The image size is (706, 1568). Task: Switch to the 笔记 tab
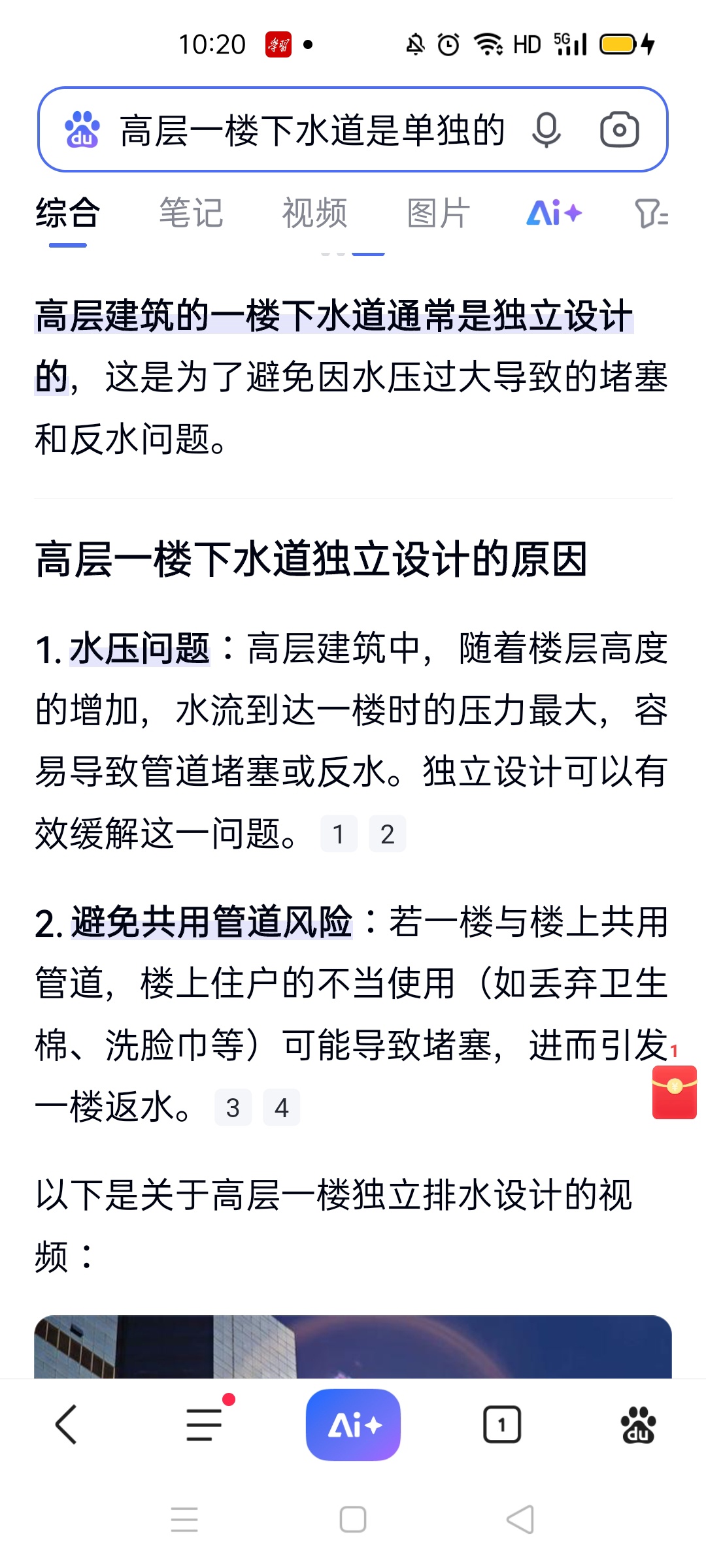pos(192,213)
